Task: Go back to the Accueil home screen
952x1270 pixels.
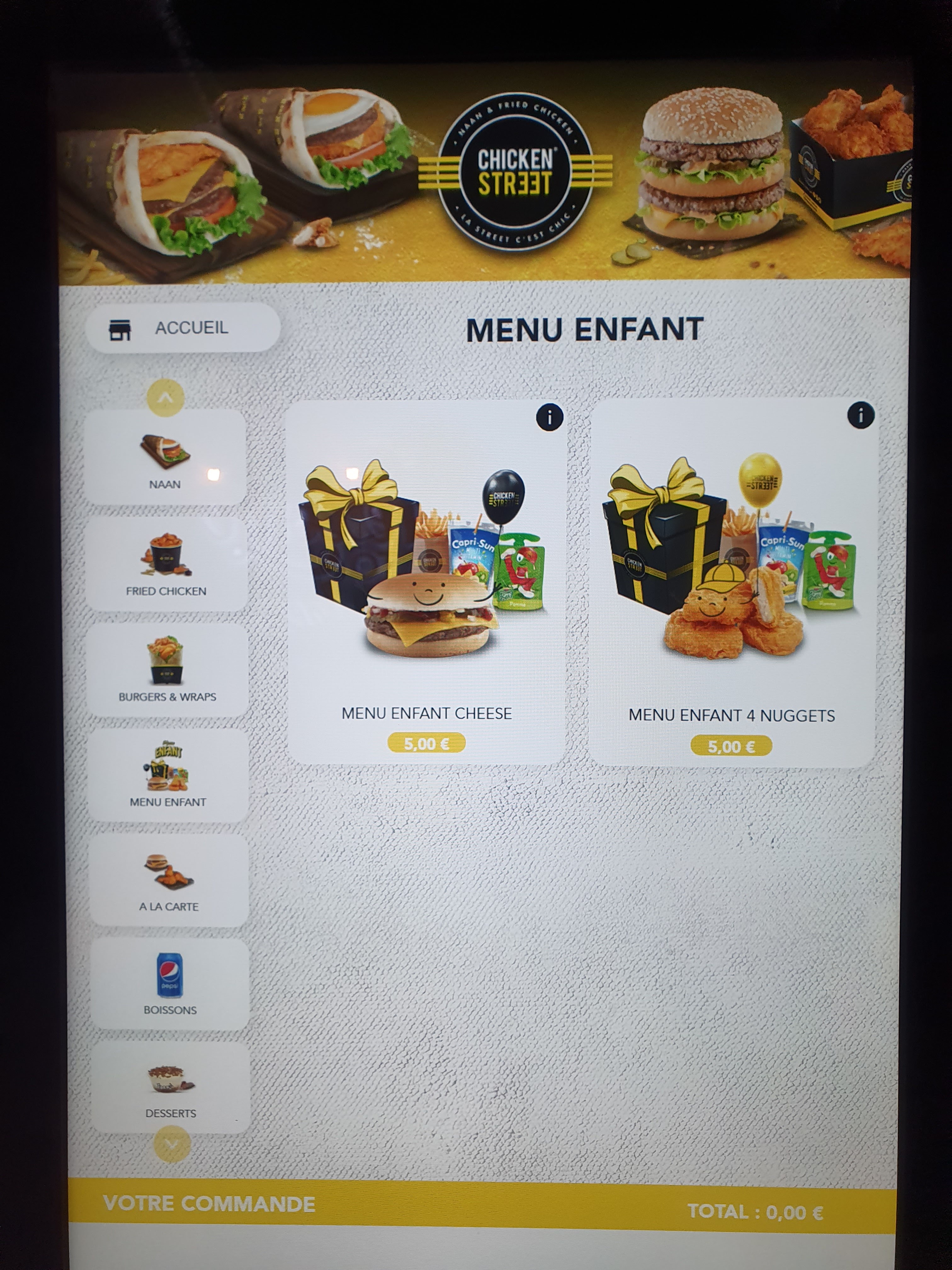Action: pyautogui.click(x=183, y=329)
